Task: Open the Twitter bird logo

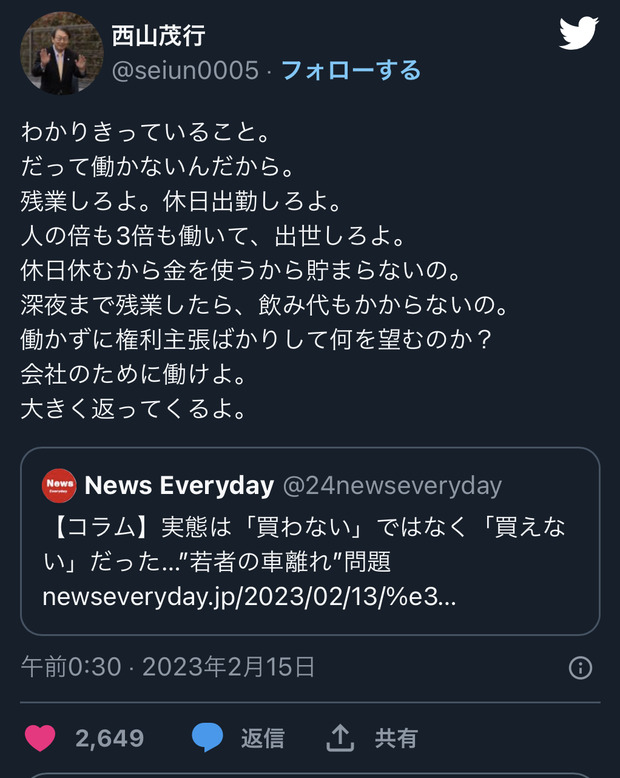Action: pyautogui.click(x=578, y=35)
